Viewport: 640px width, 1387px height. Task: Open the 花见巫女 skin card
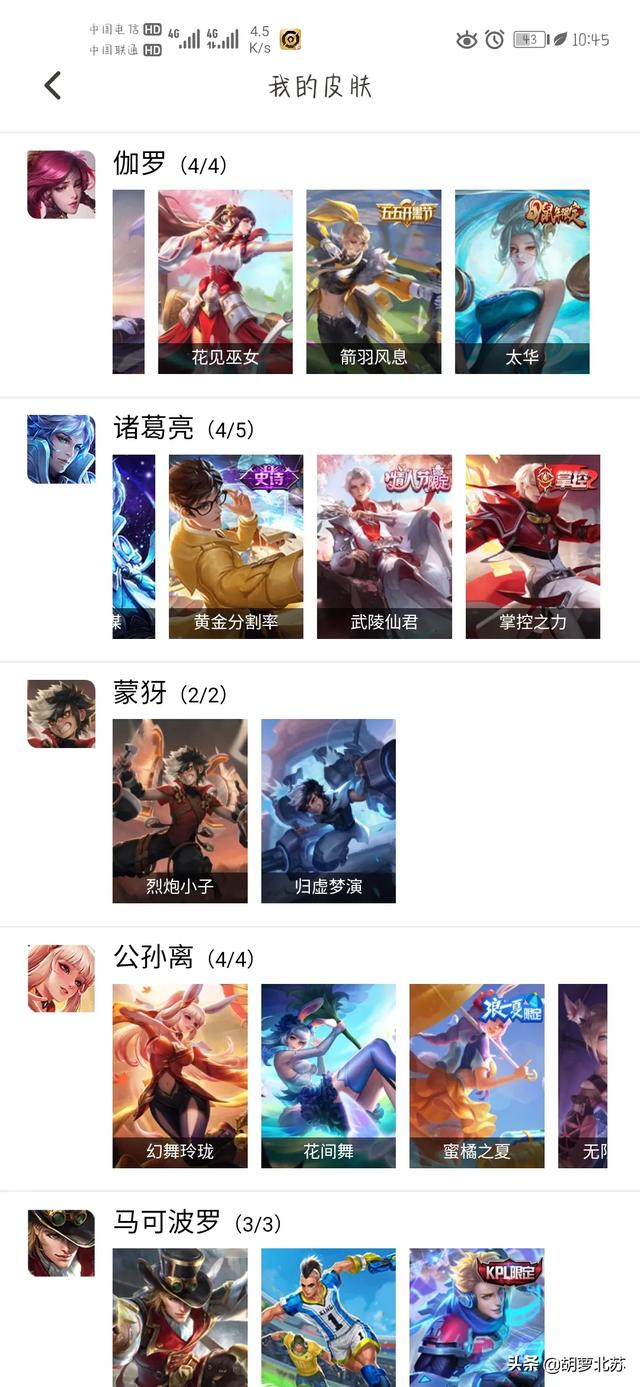(x=225, y=282)
